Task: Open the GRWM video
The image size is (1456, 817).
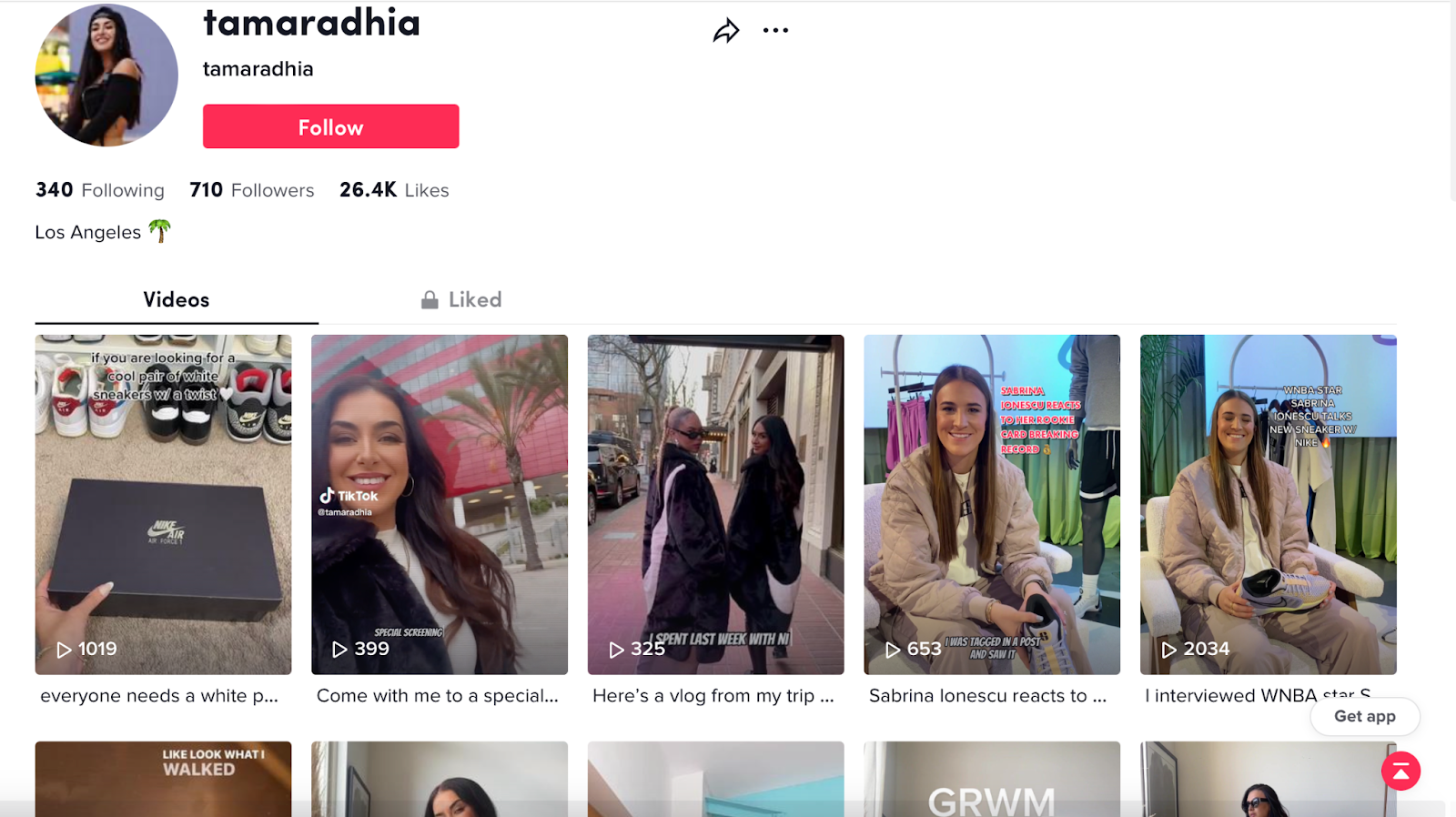Action: point(992,780)
